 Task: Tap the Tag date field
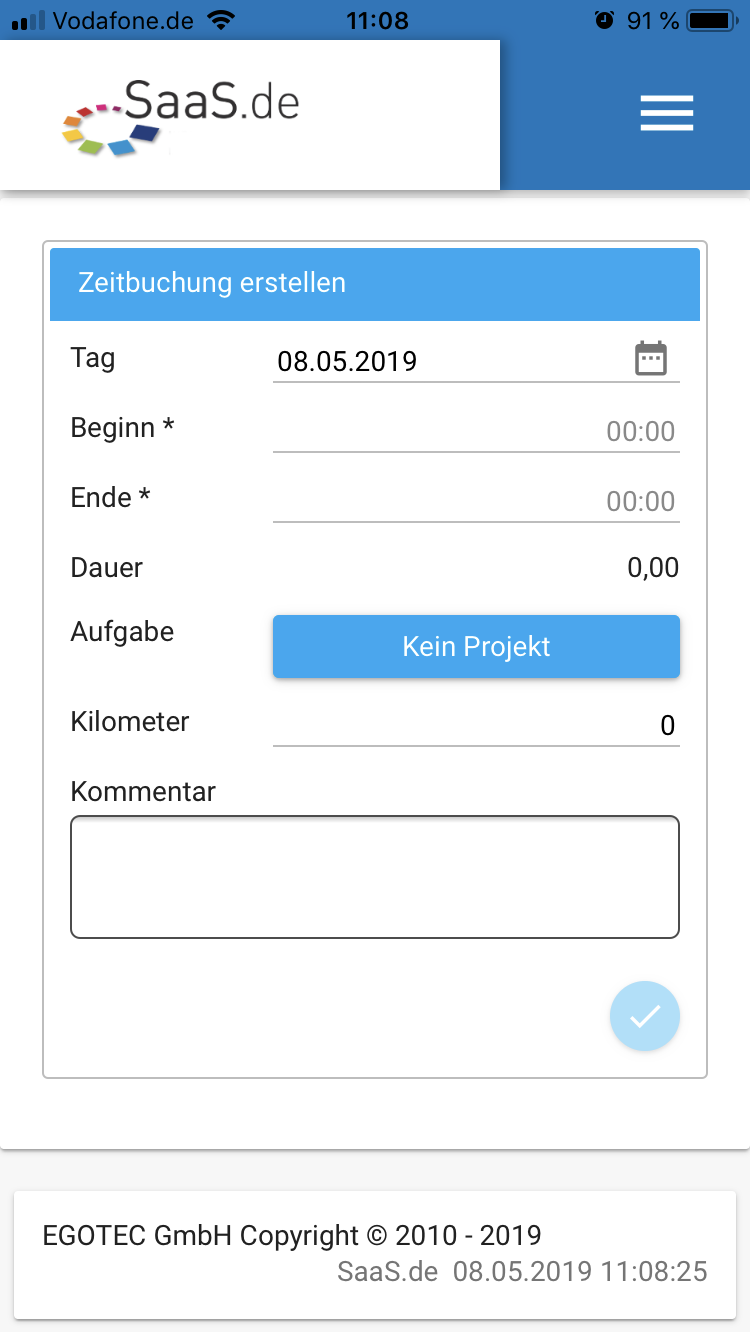coord(476,360)
